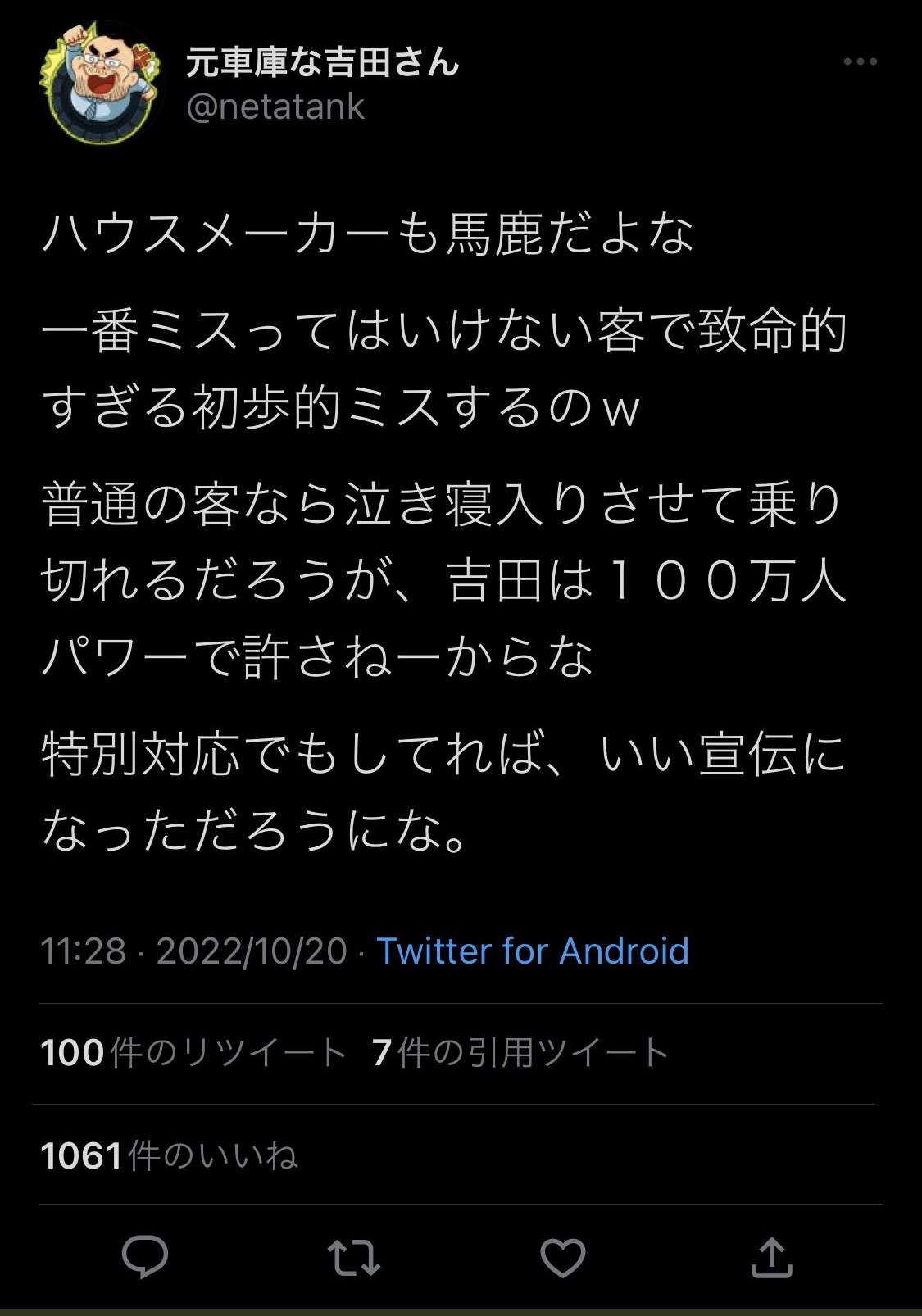Open the Twitter for Android source link
Viewport: 922px width, 1316px height.
click(532, 951)
